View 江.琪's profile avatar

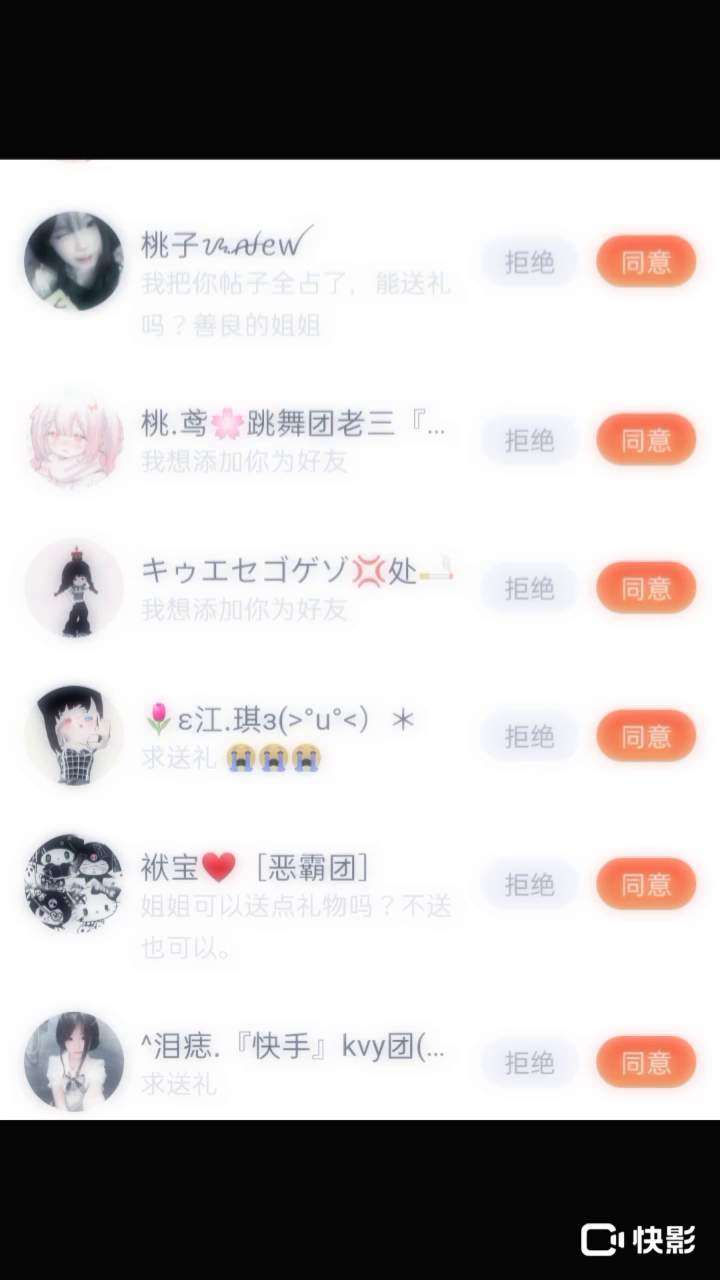pyautogui.click(x=74, y=736)
